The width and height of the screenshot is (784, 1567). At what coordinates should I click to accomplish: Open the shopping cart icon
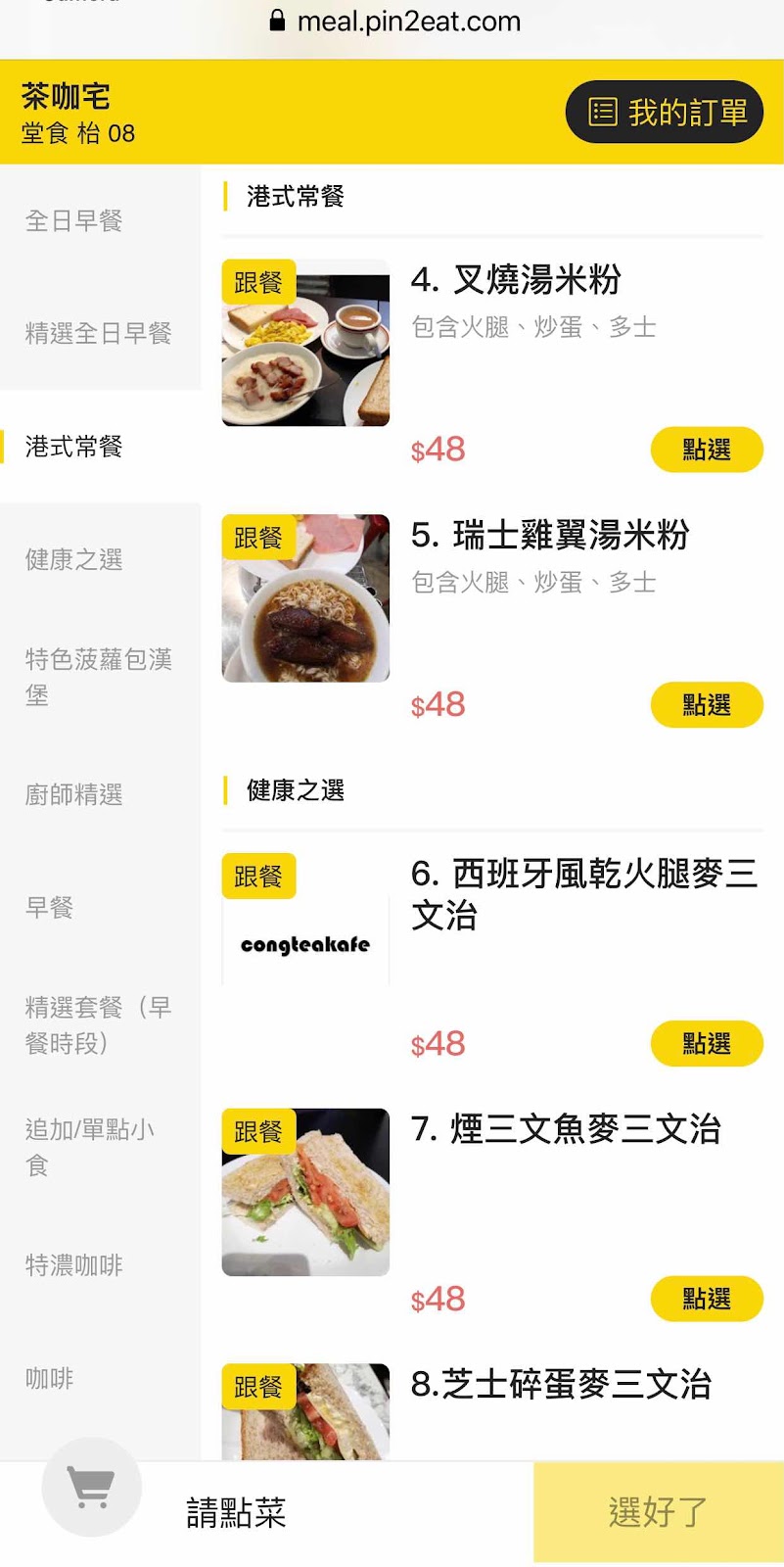[x=92, y=1487]
